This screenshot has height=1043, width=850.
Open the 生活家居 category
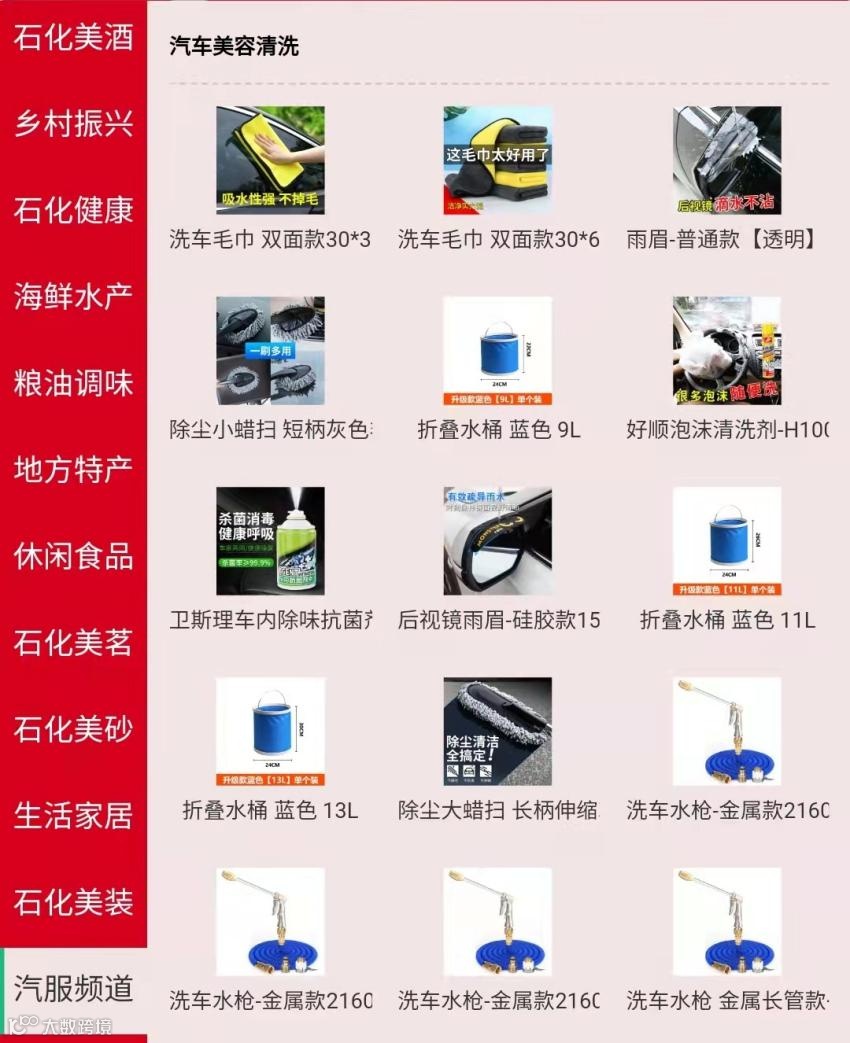[x=73, y=815]
